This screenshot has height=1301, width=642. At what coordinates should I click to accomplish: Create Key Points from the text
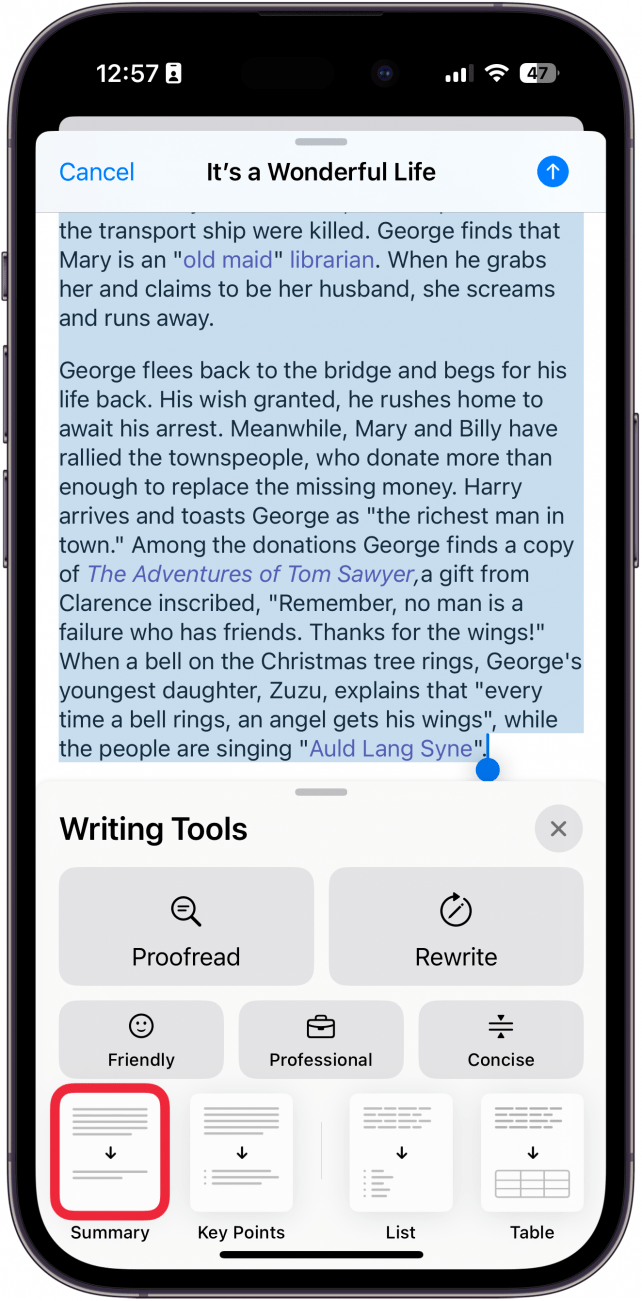click(x=241, y=1152)
